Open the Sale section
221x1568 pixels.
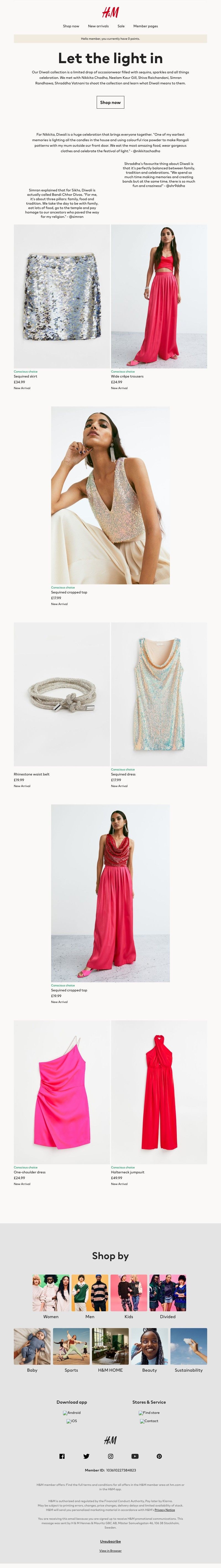coord(121,26)
